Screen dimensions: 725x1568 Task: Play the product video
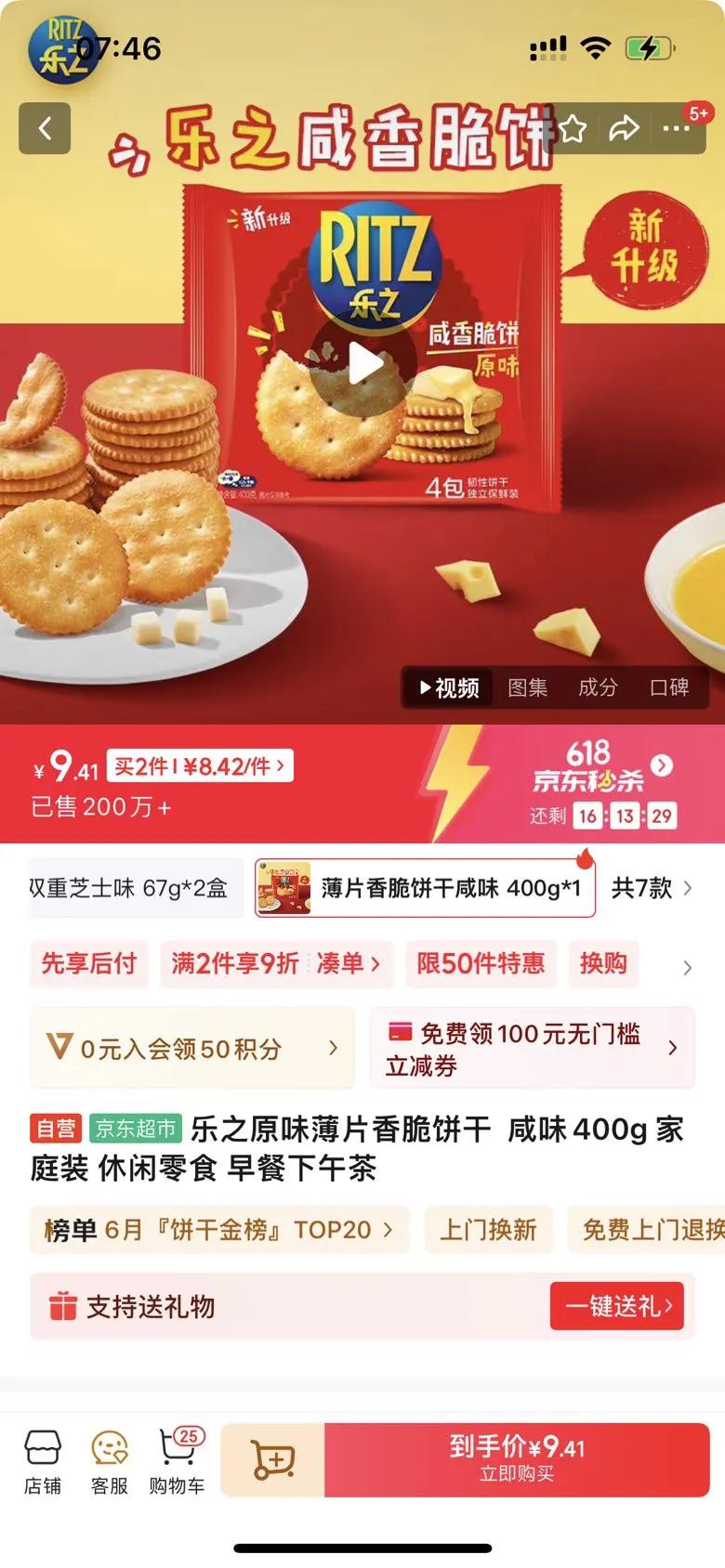coord(363,363)
